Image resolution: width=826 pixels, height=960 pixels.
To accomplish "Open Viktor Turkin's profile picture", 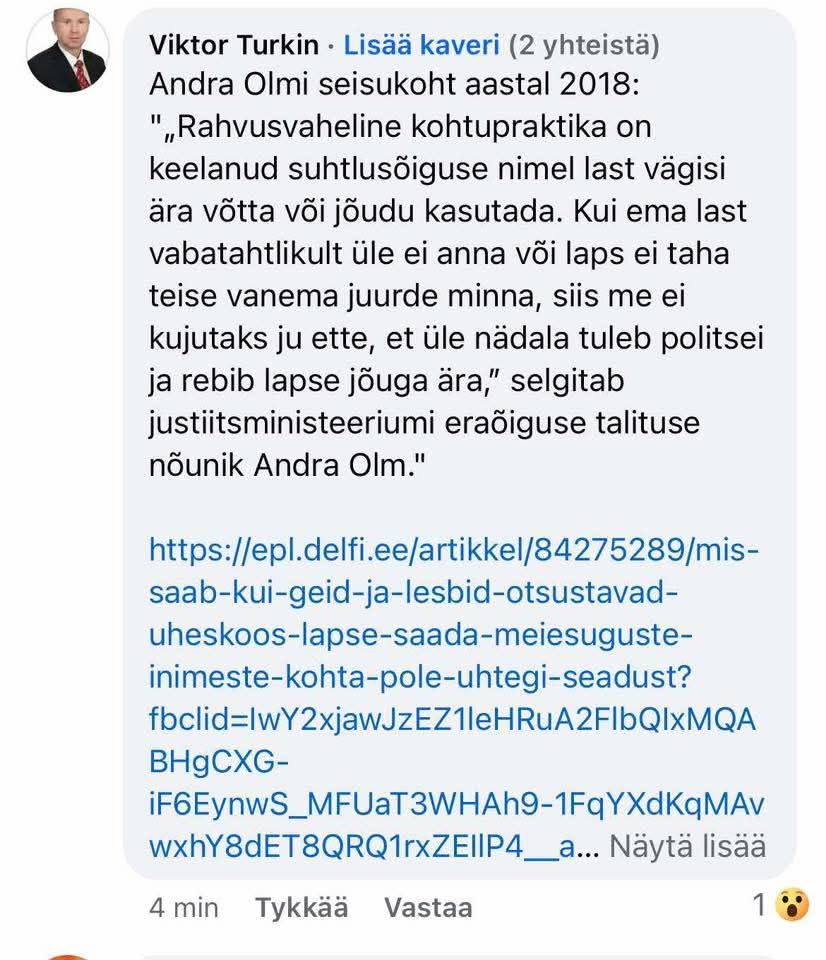I will click(66, 54).
